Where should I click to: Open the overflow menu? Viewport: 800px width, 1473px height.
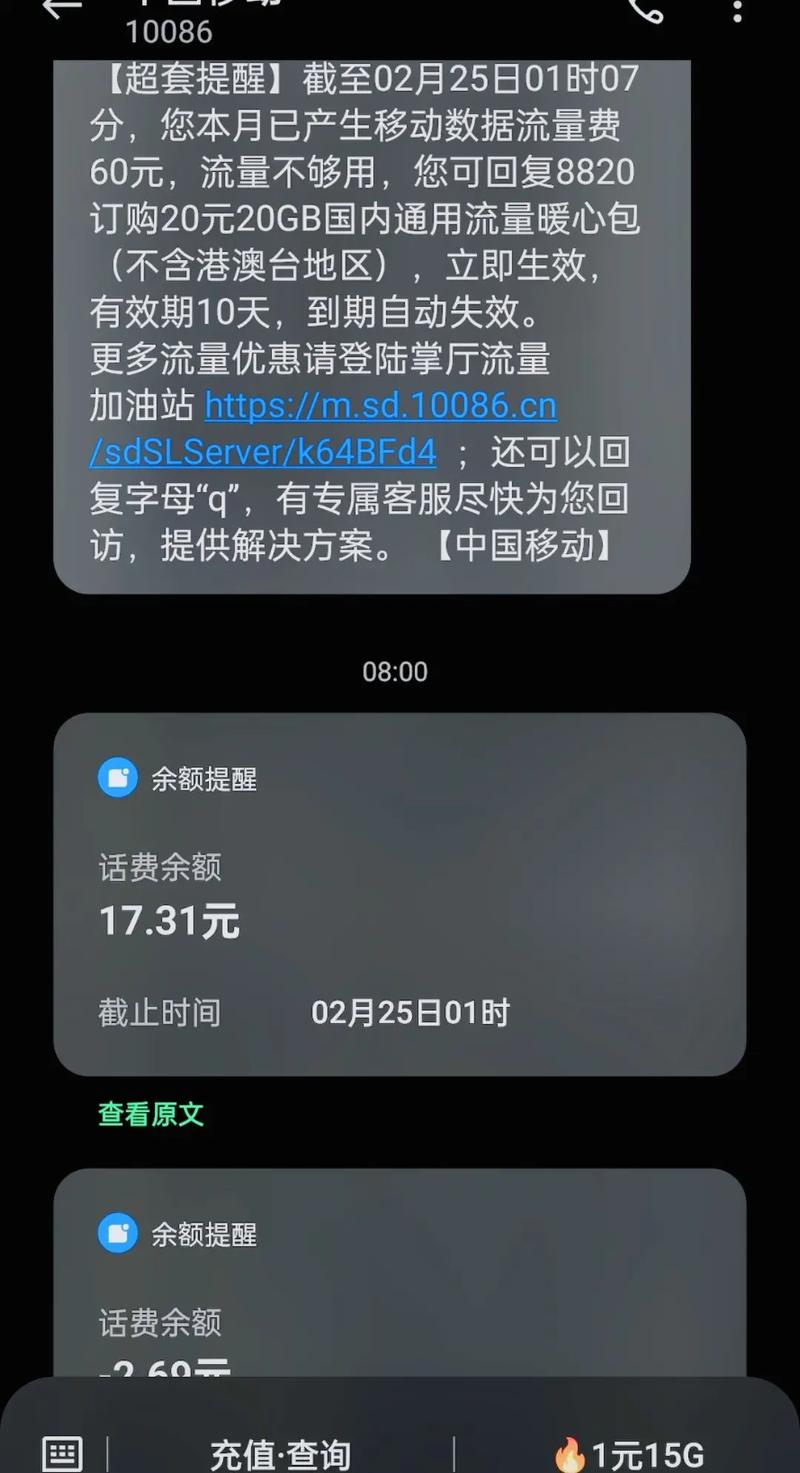tap(738, 10)
